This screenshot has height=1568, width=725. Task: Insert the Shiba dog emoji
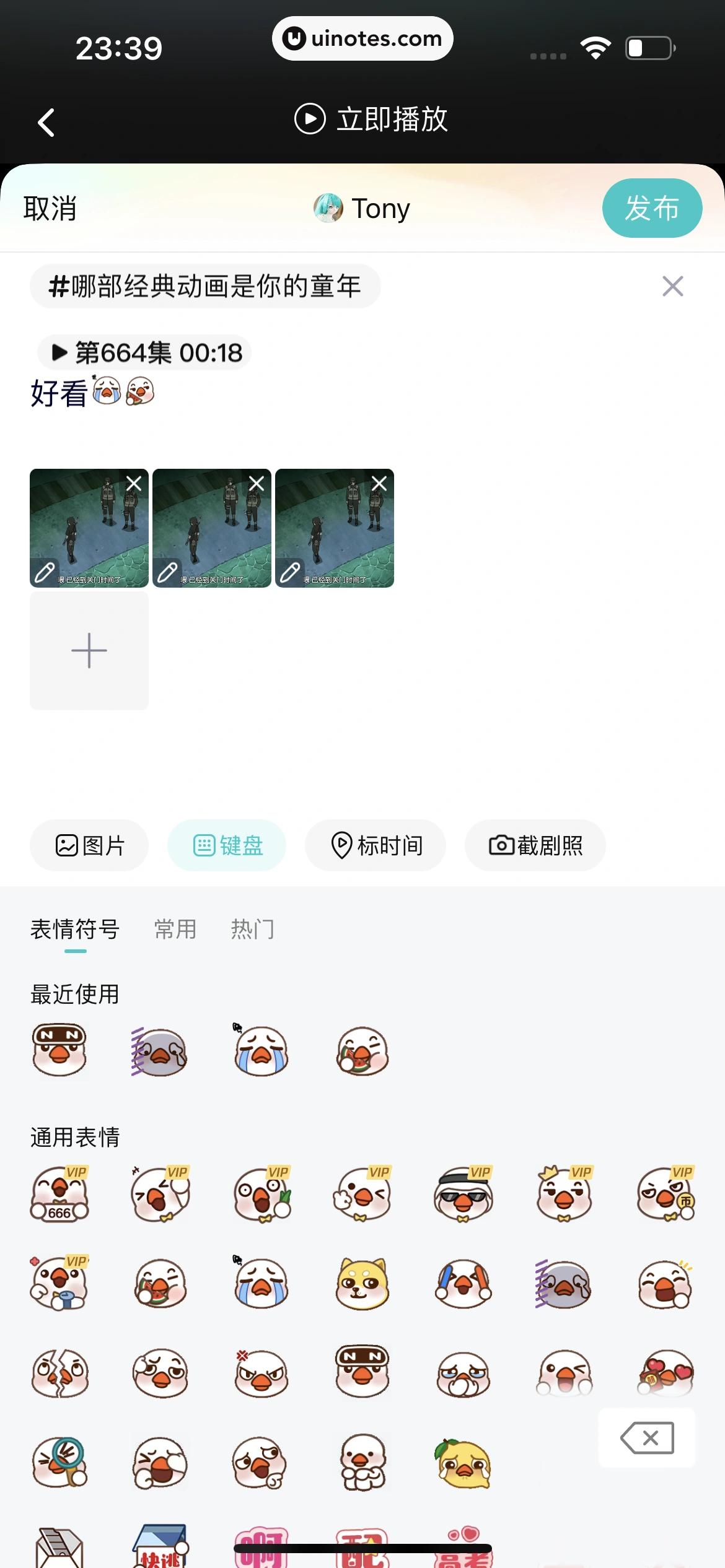coord(362,1284)
